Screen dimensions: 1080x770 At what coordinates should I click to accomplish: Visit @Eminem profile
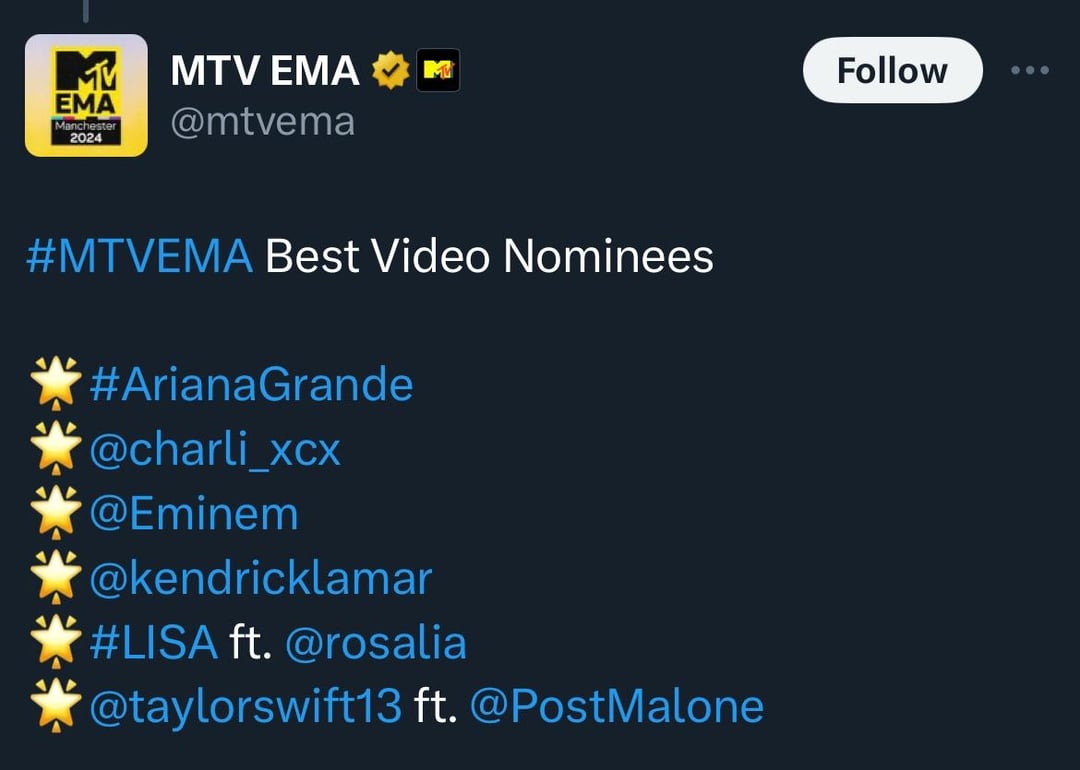pos(194,514)
